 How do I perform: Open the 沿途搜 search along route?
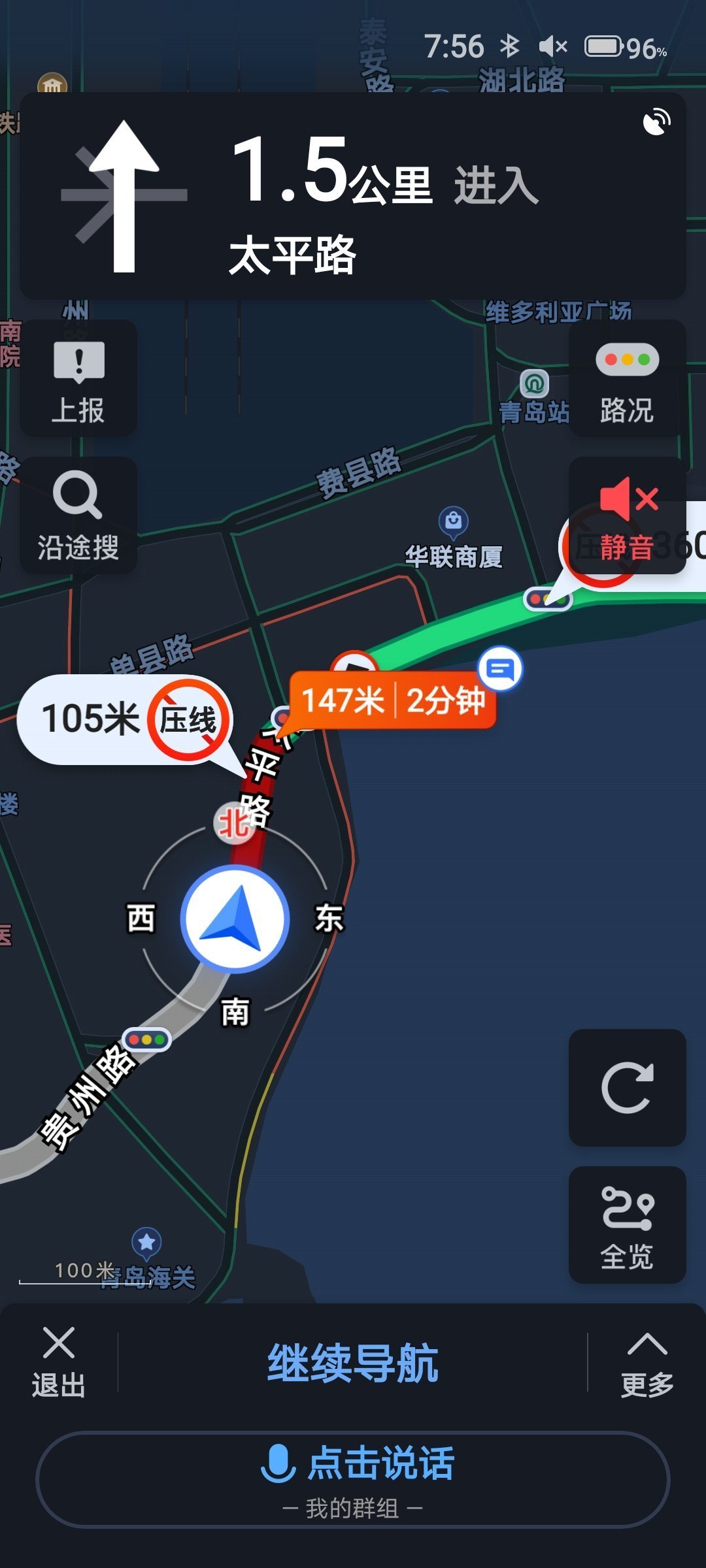[x=78, y=516]
